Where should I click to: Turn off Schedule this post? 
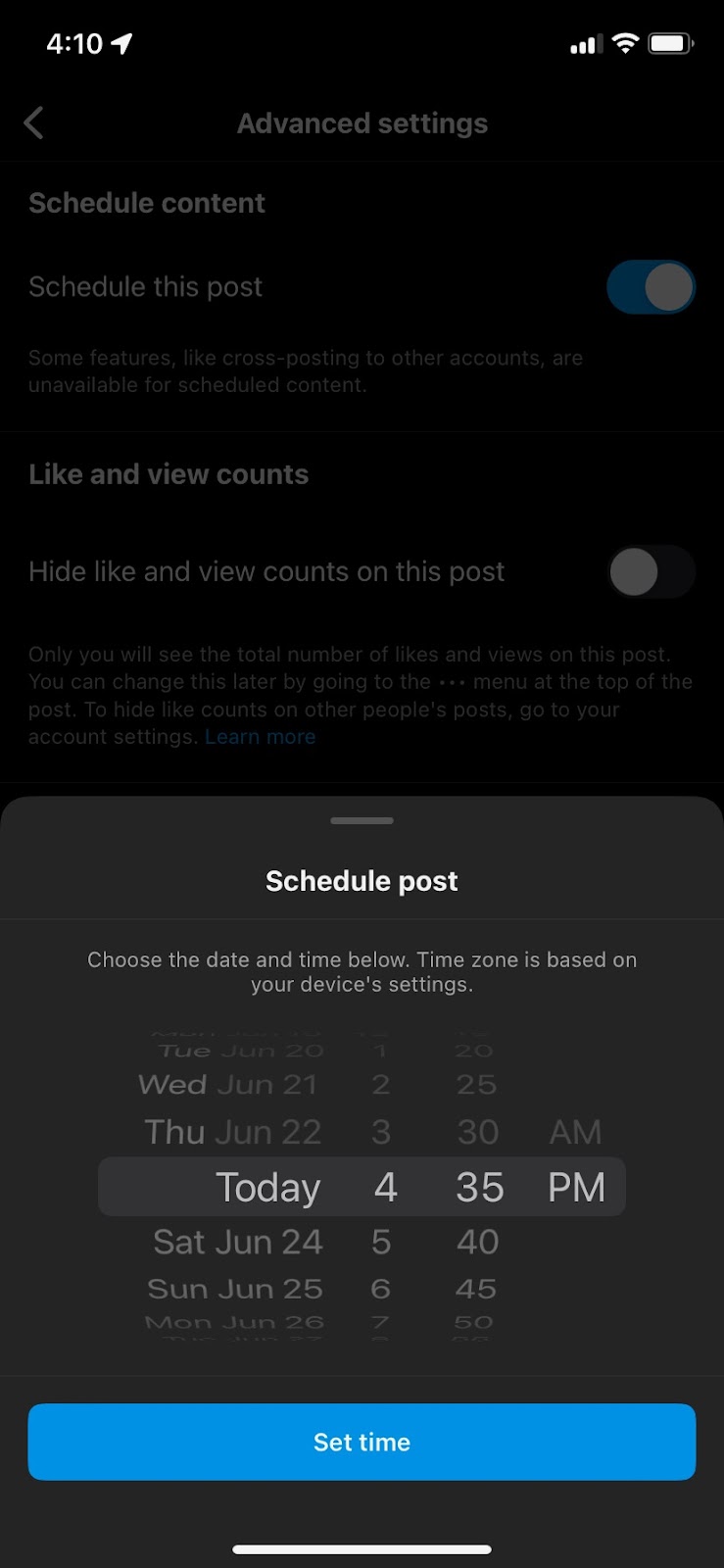pos(651,287)
